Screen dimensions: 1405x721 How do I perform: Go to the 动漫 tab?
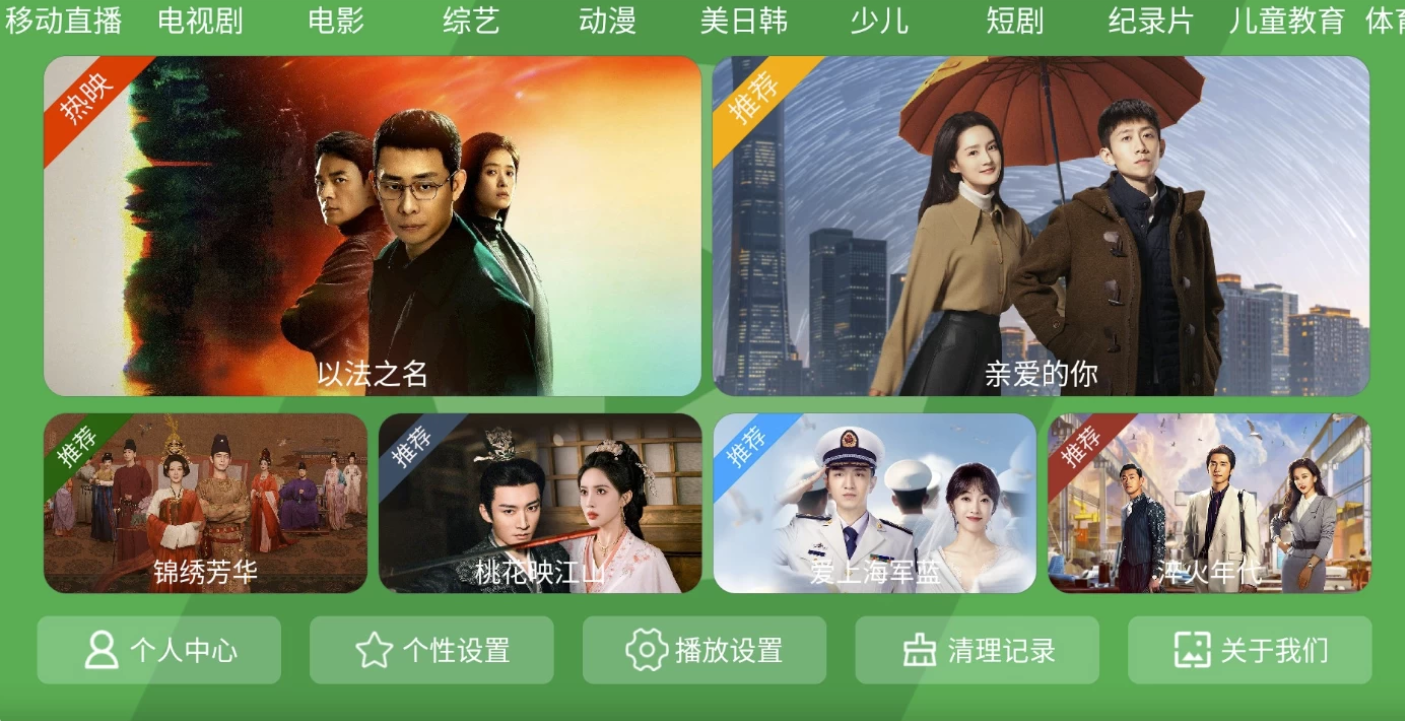(607, 21)
